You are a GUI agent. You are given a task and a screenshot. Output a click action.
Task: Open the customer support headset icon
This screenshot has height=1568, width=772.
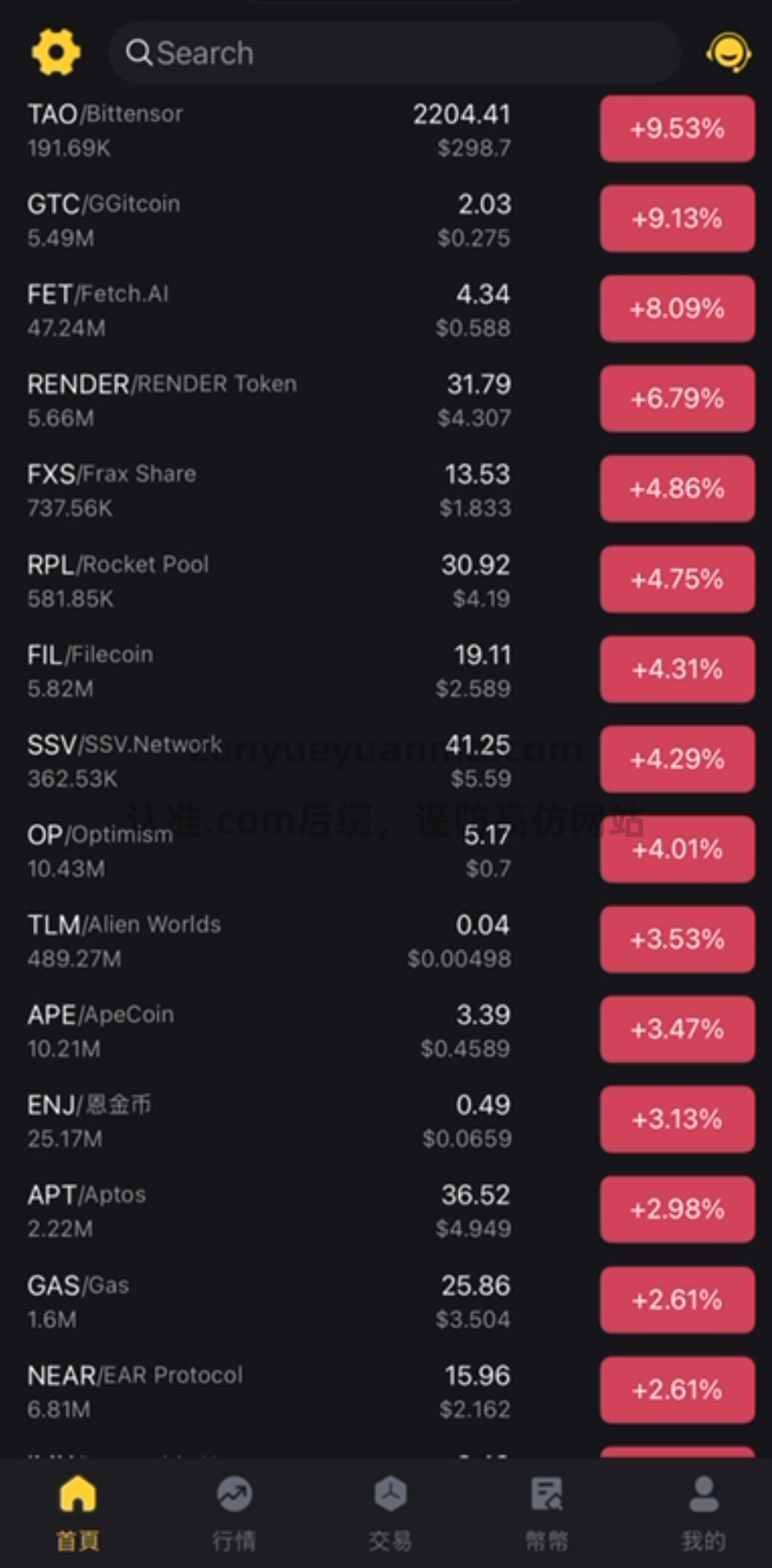[x=728, y=53]
